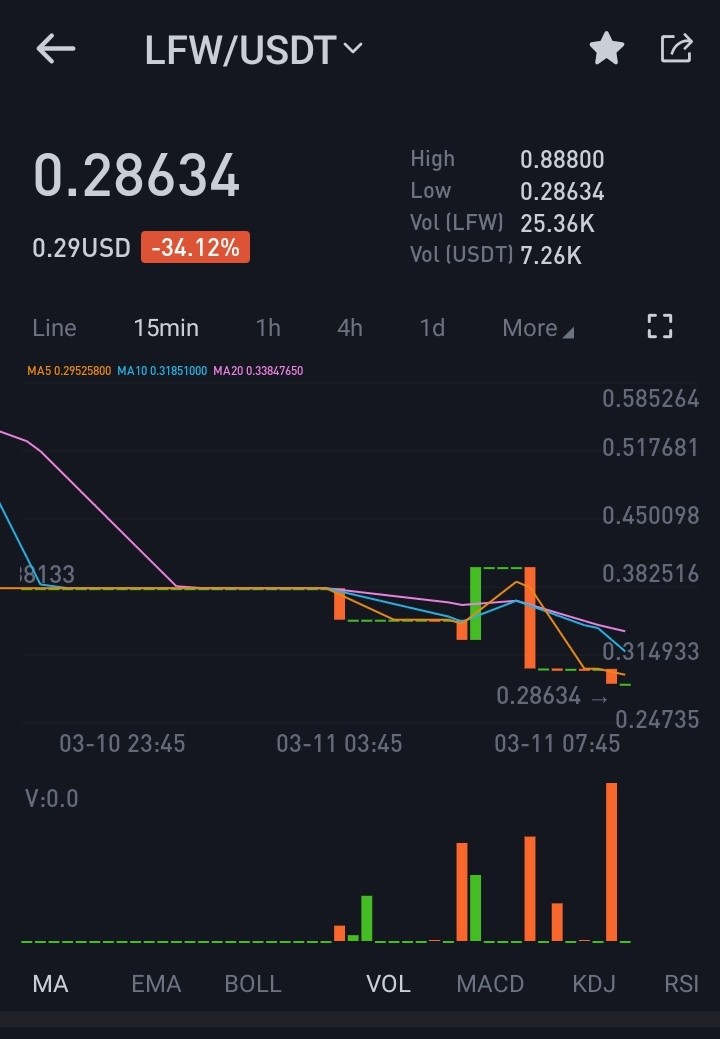Go back using the arrow icon

(x=56, y=50)
